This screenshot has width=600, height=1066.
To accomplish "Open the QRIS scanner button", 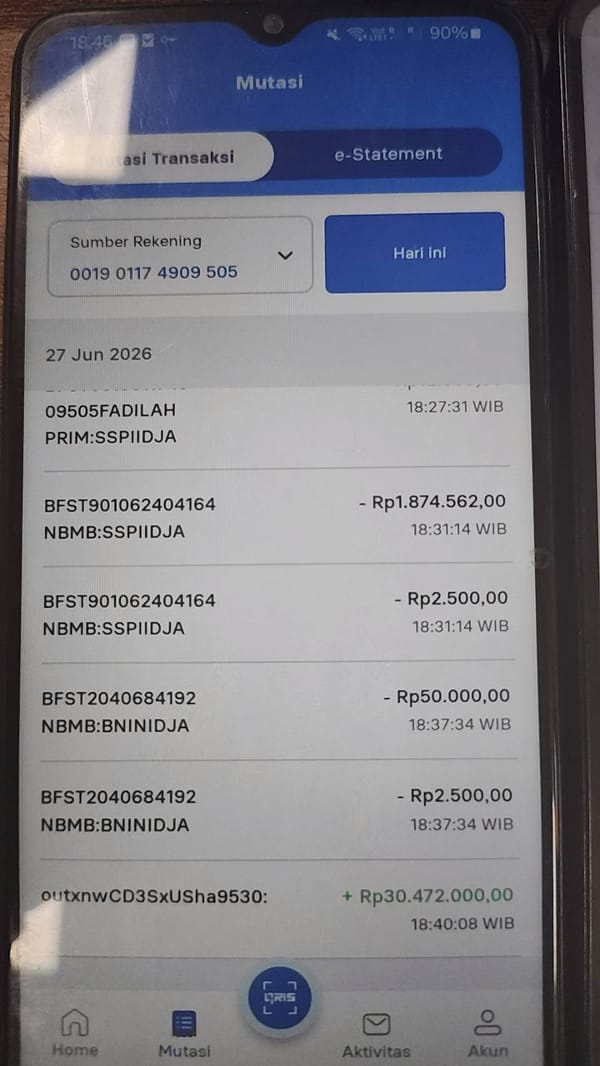I will point(280,997).
